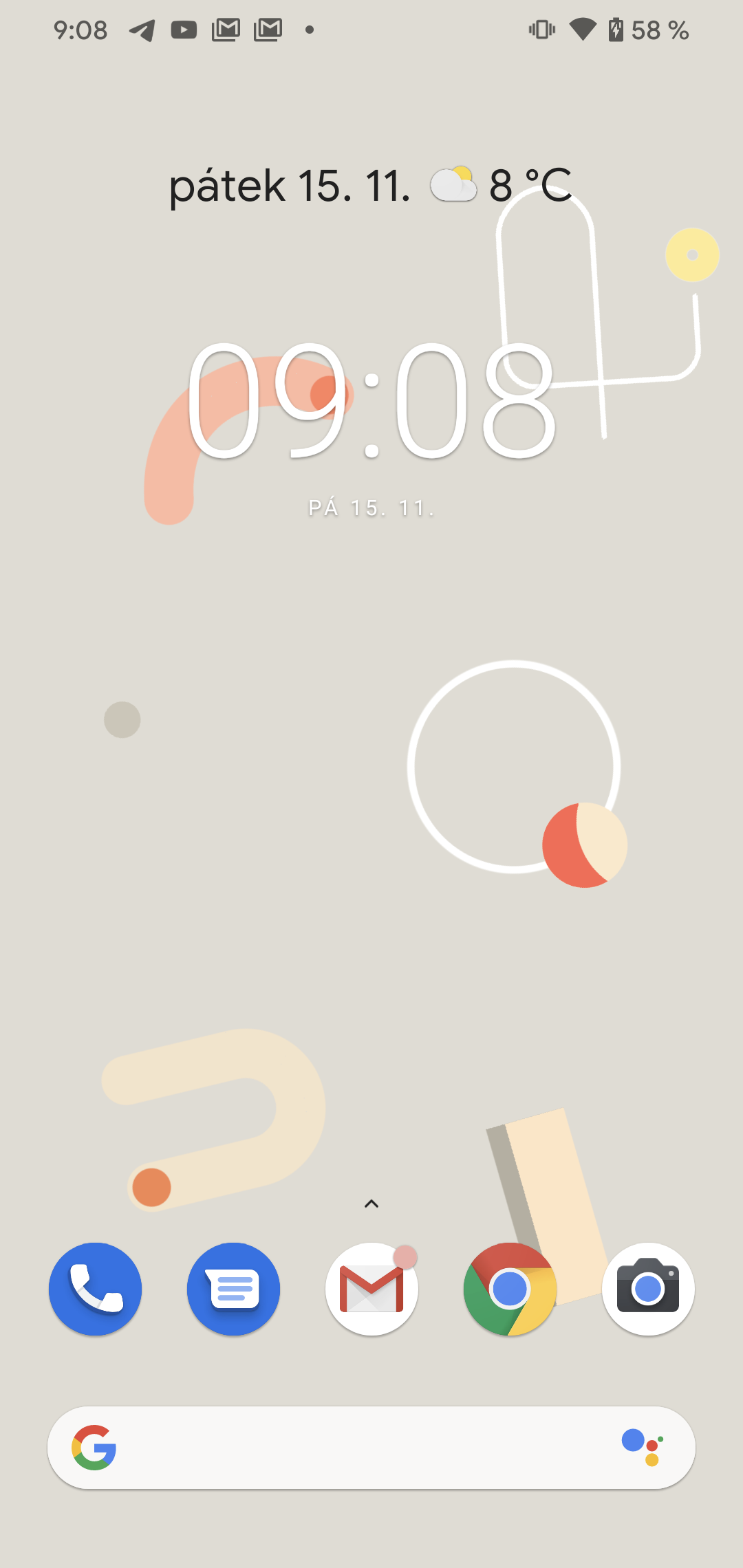This screenshot has width=743, height=1568.
Task: Launch Gmail from the dock
Action: click(x=371, y=1289)
